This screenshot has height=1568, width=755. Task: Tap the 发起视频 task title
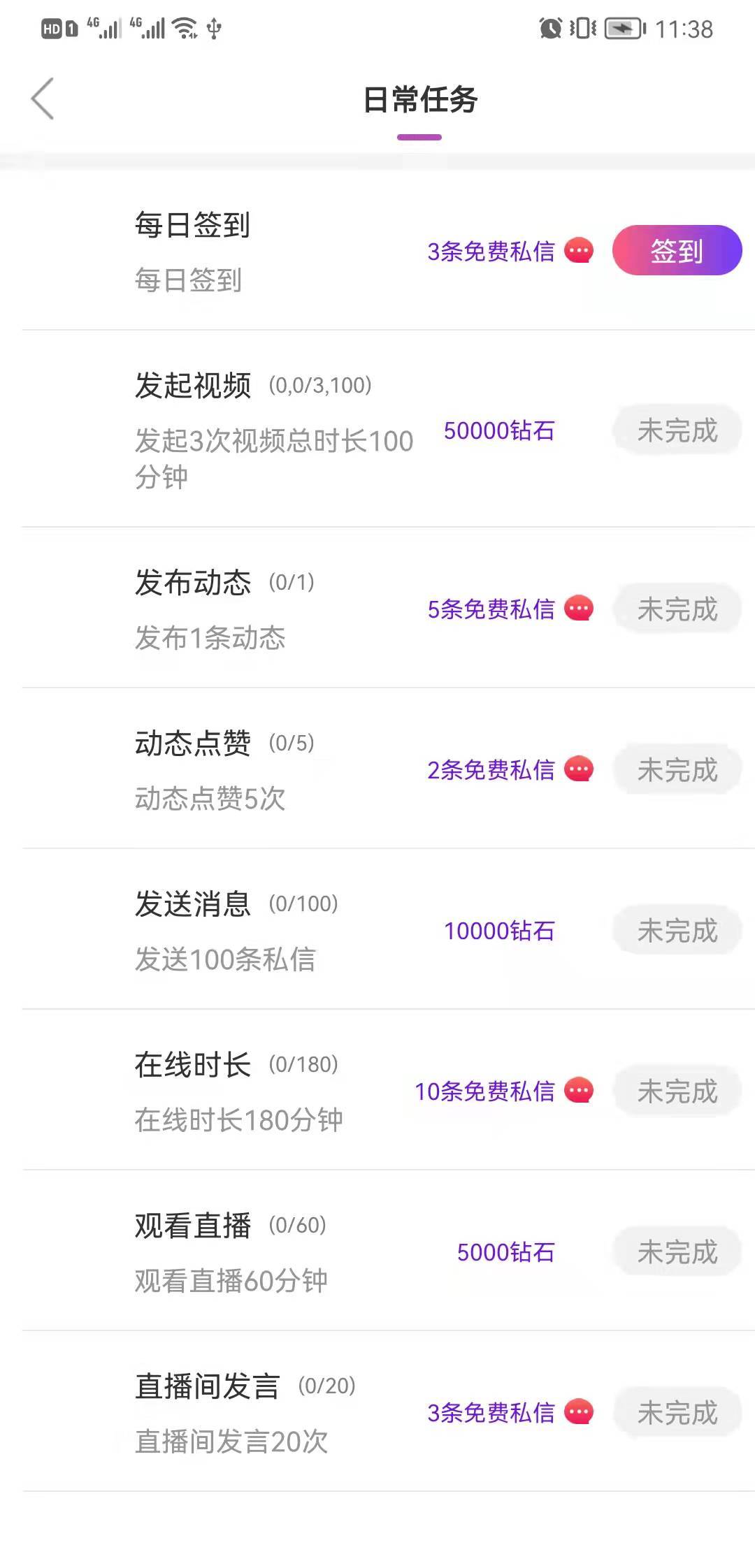coord(192,385)
